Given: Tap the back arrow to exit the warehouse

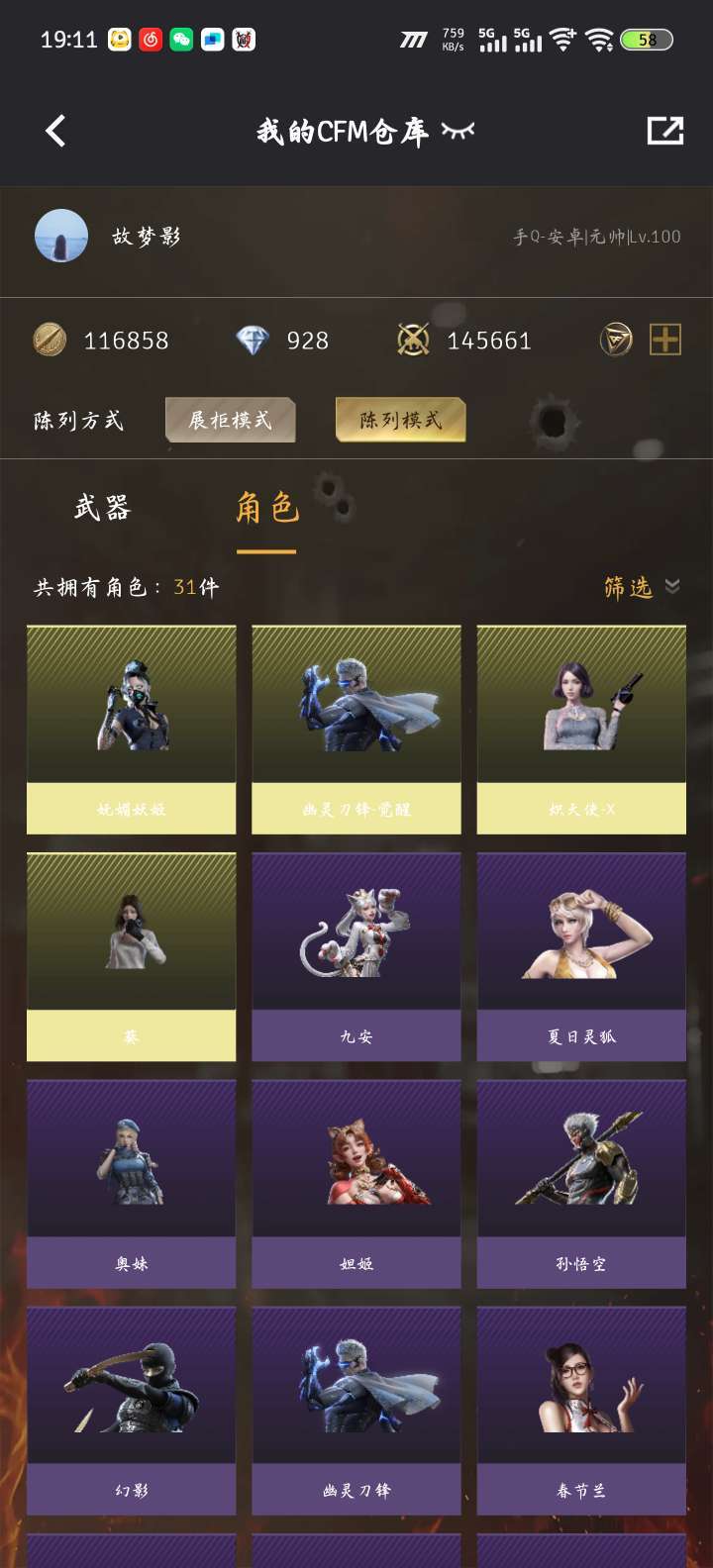Looking at the screenshot, I should [56, 130].
